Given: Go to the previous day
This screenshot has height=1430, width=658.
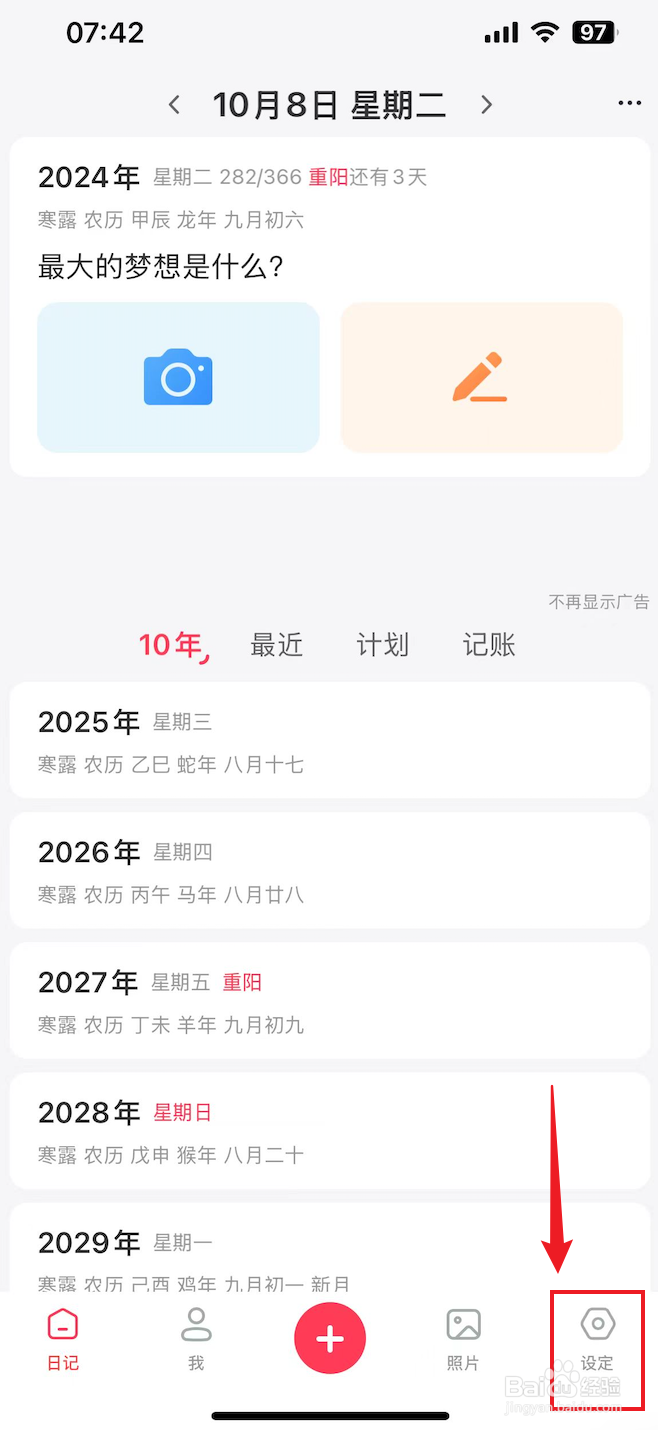Looking at the screenshot, I should point(175,105).
